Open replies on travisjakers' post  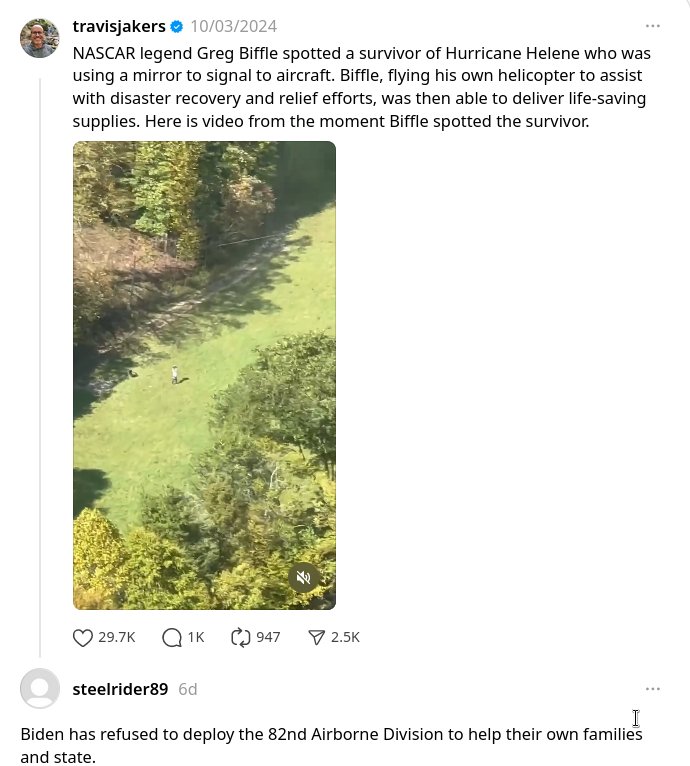(172, 637)
